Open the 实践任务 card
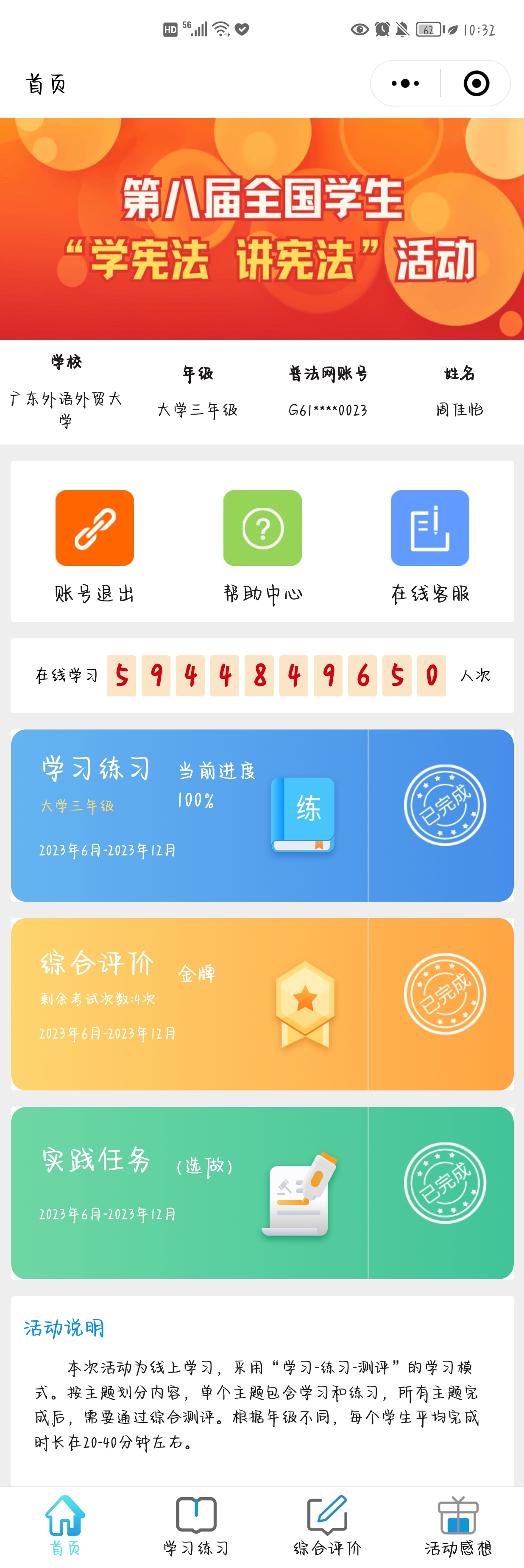 [x=262, y=1192]
